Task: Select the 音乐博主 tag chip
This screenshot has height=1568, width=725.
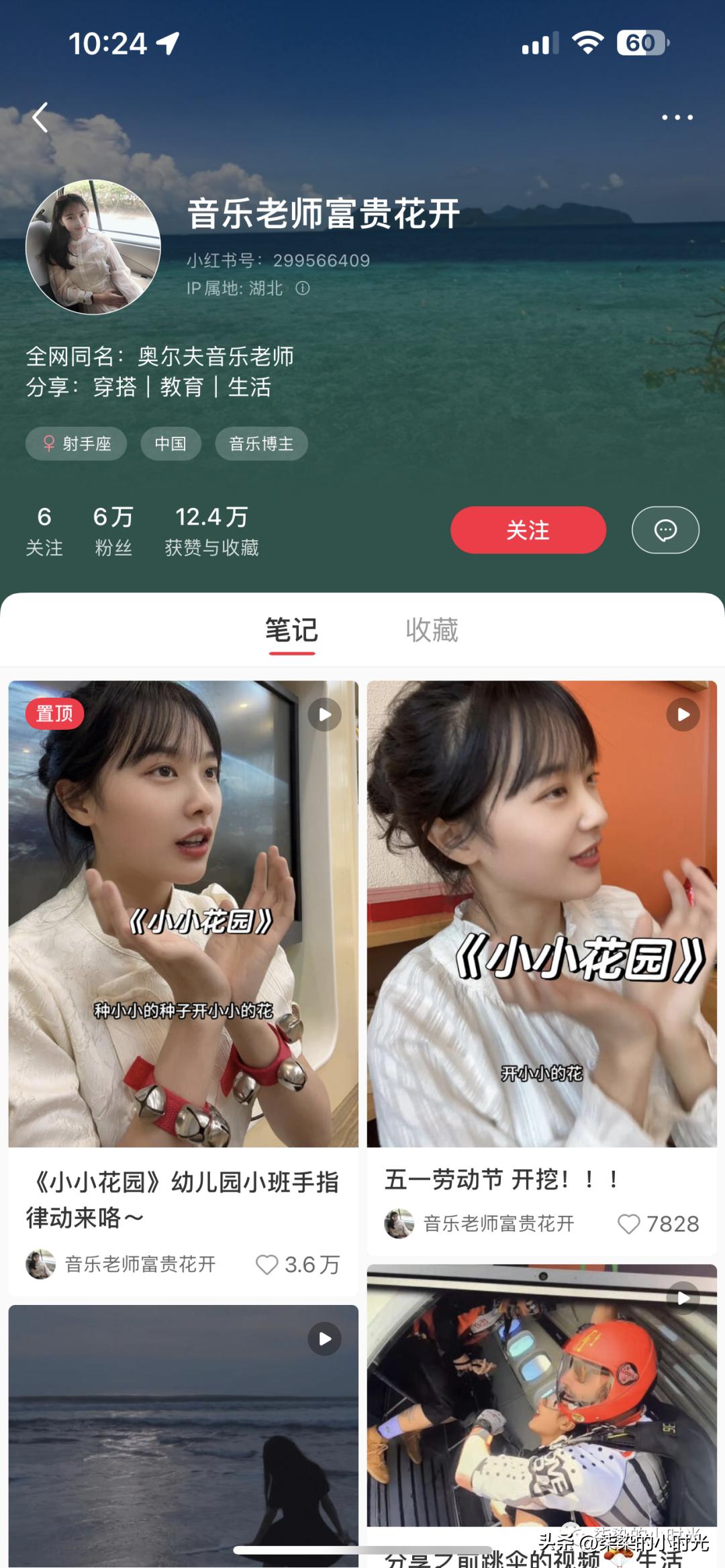Action: point(261,443)
